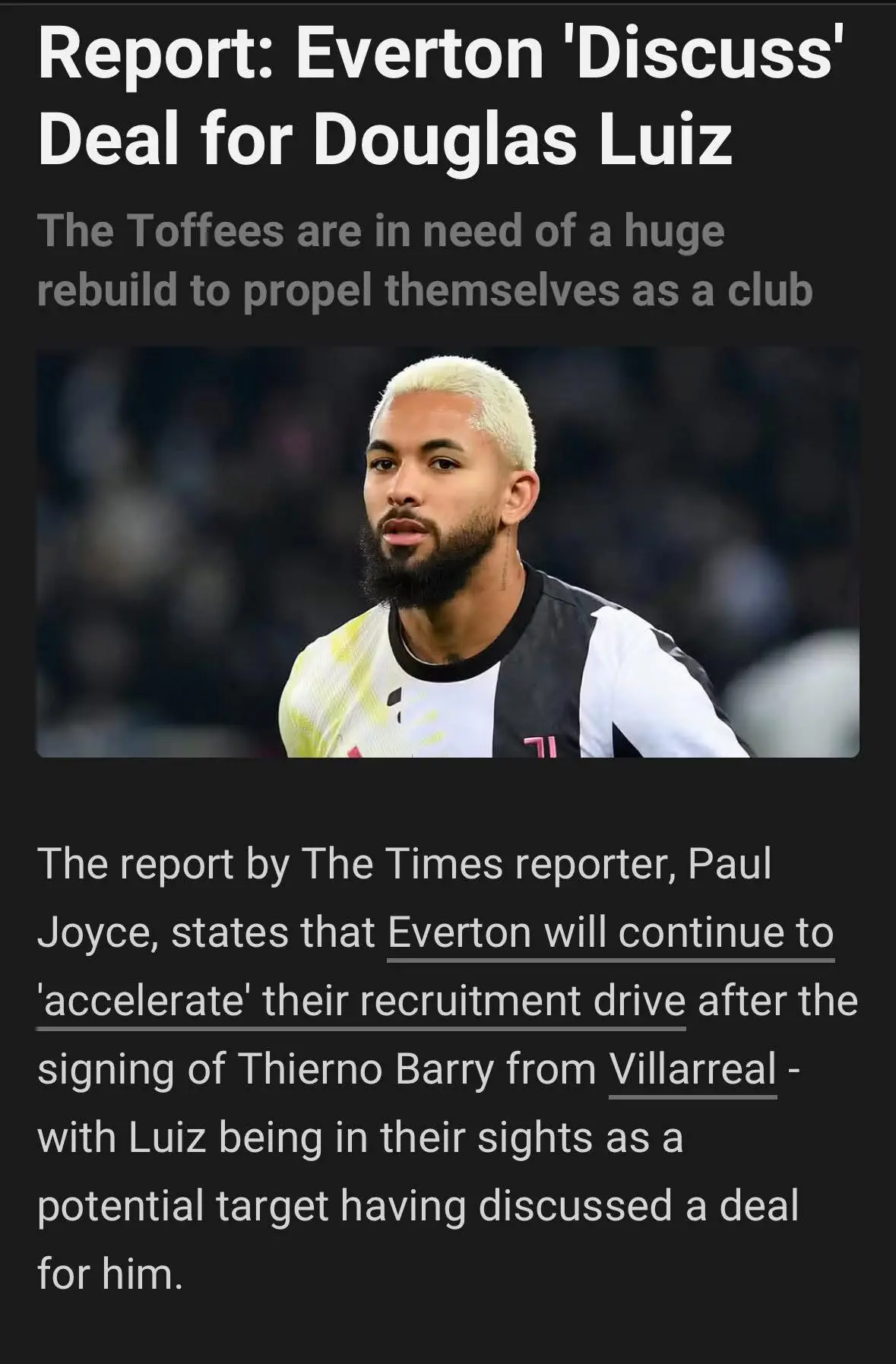The image size is (896, 1364).
Task: Open the "Everton will continue to accelerate" link
Action: pyautogui.click(x=610, y=932)
